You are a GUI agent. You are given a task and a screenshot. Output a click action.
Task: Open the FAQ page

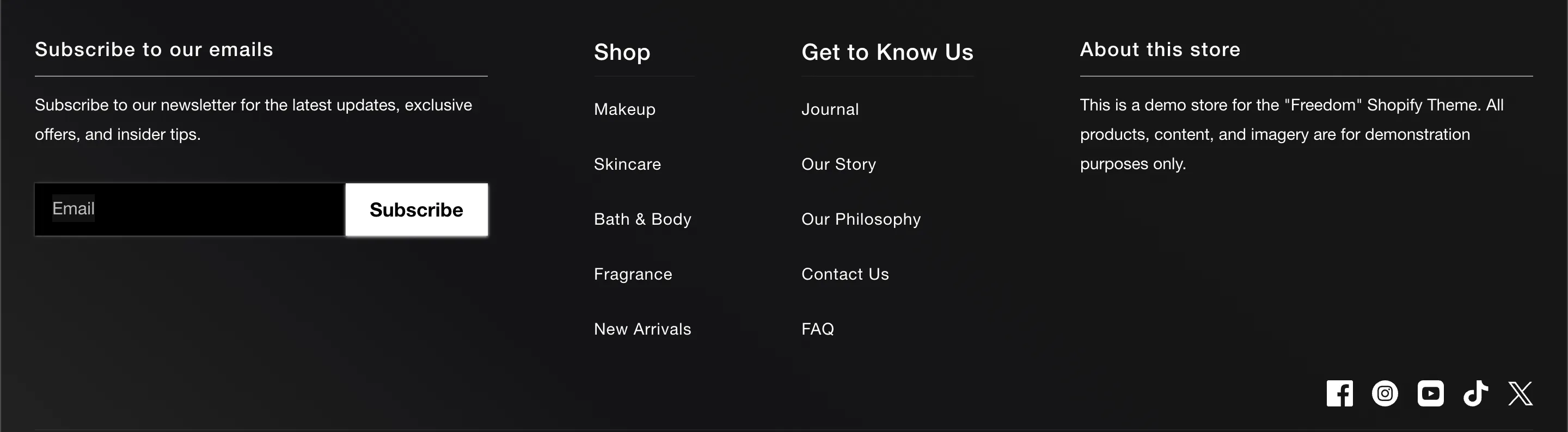click(817, 329)
